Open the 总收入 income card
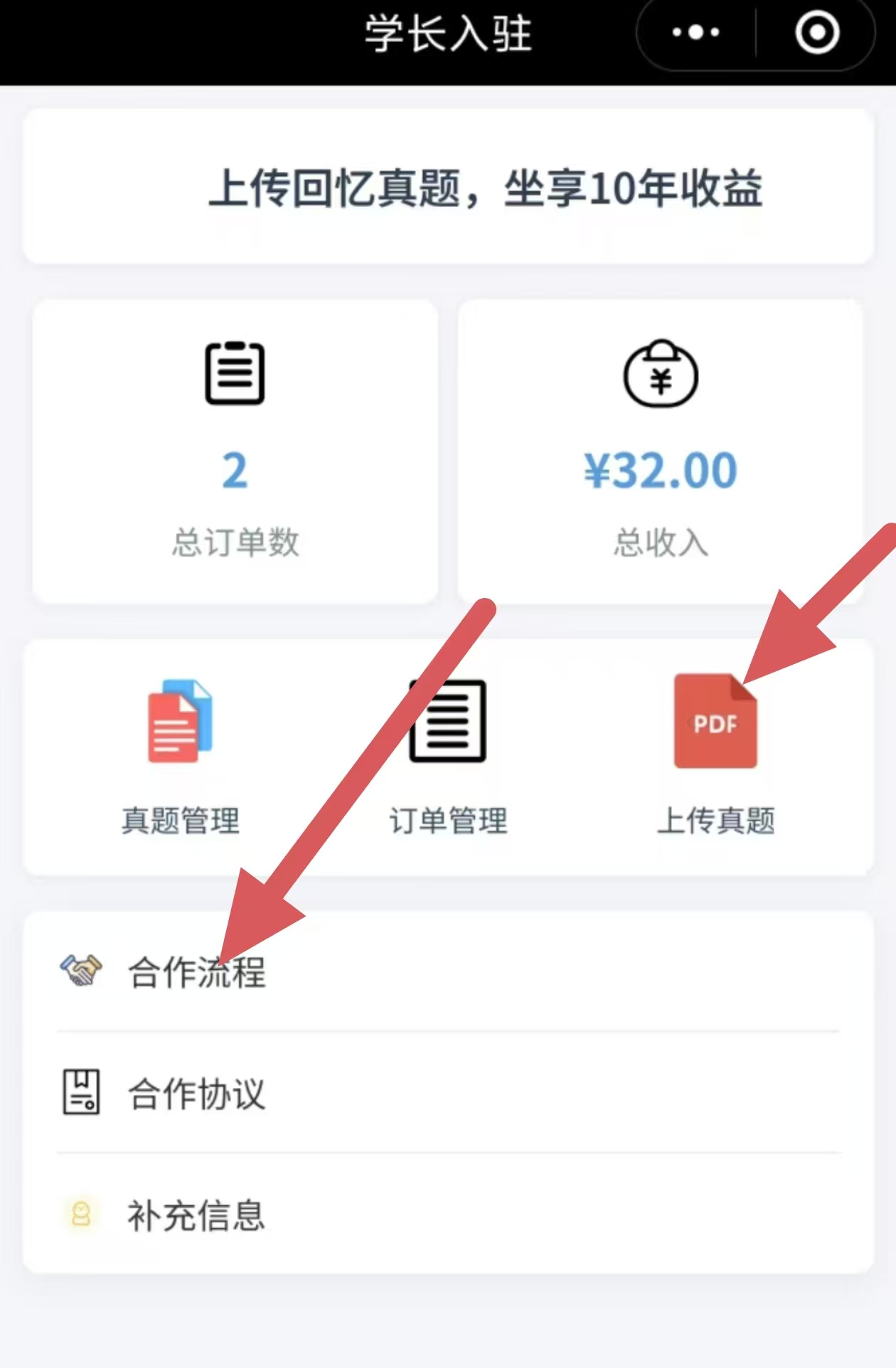This screenshot has width=896, height=1368. tap(661, 451)
